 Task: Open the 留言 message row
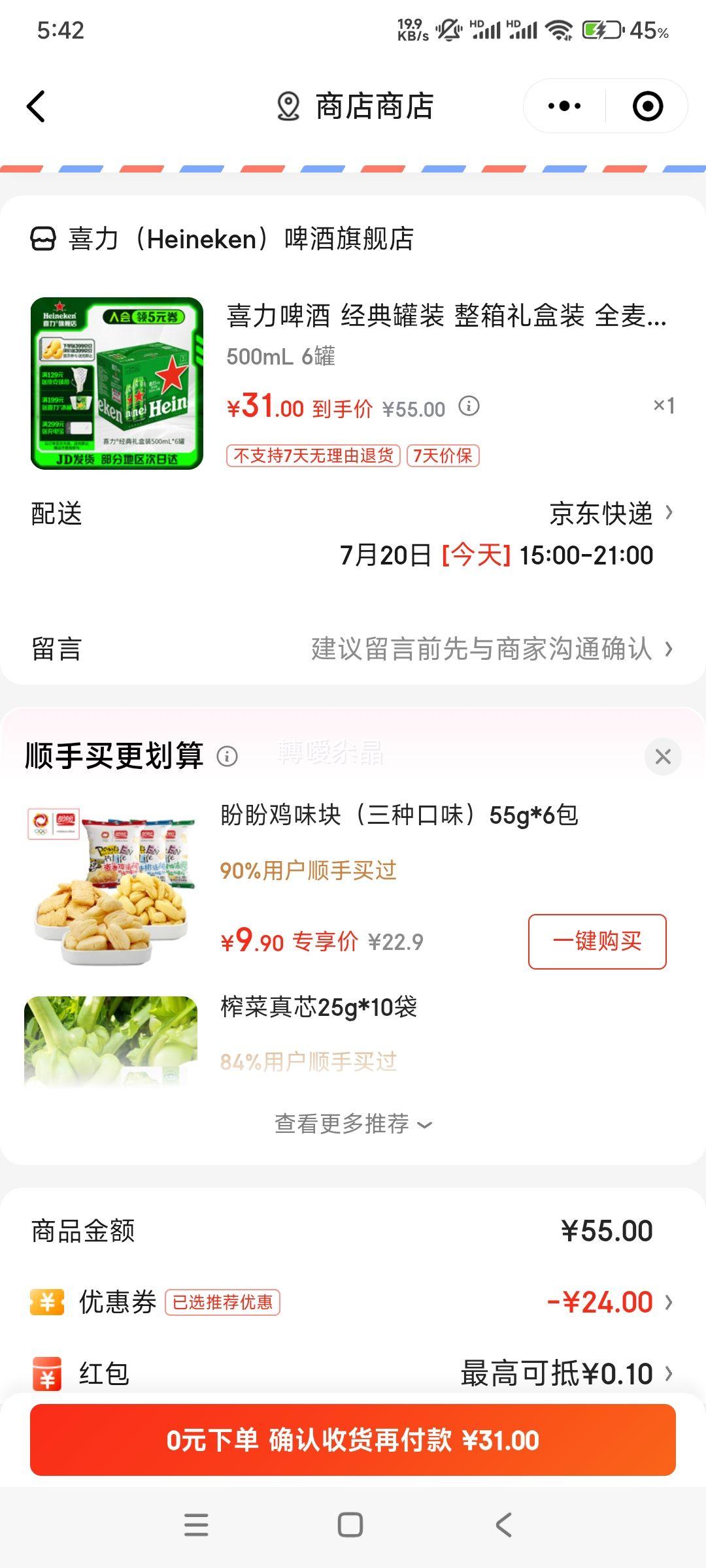coord(353,649)
